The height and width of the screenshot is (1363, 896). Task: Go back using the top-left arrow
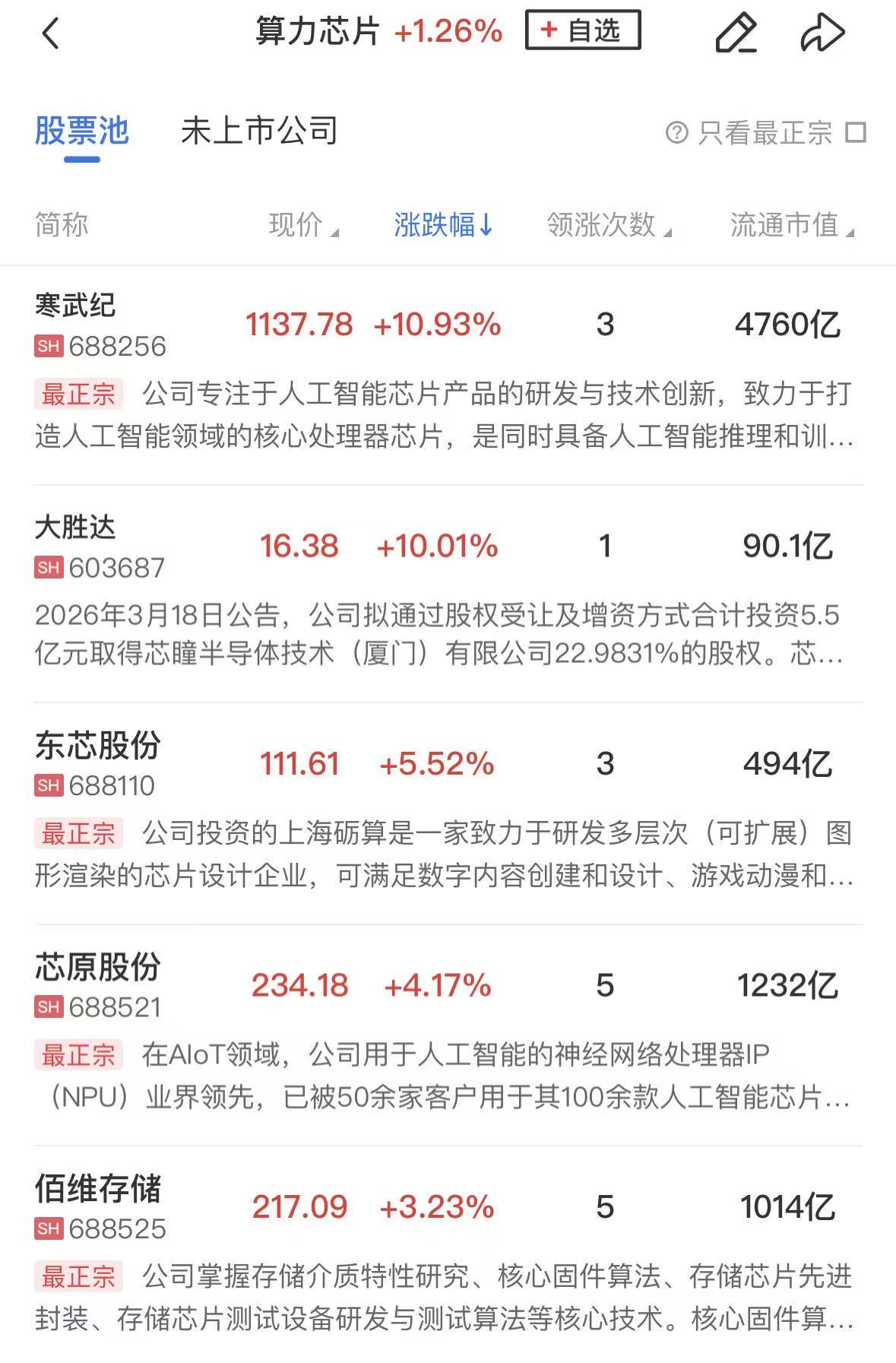coord(51,33)
